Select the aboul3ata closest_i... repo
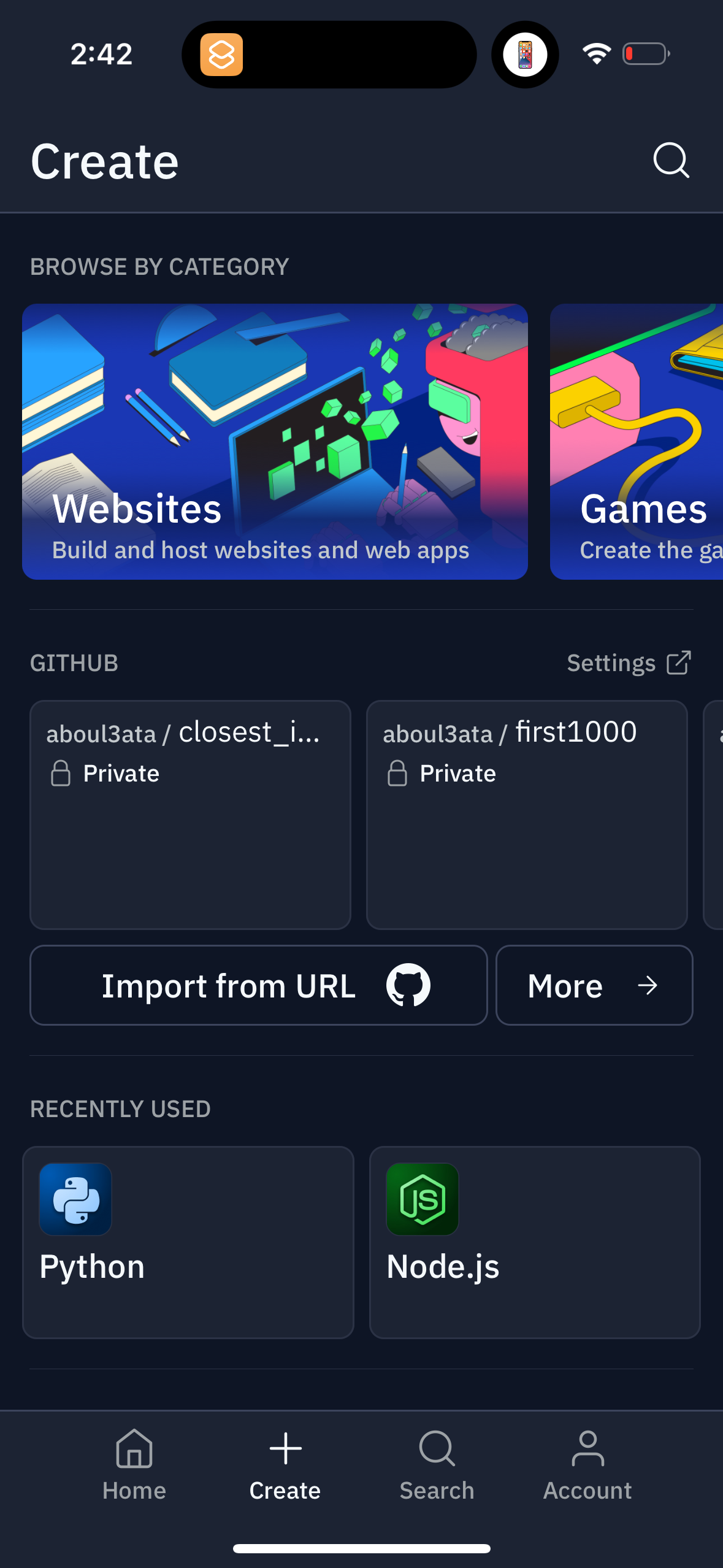 (x=190, y=815)
